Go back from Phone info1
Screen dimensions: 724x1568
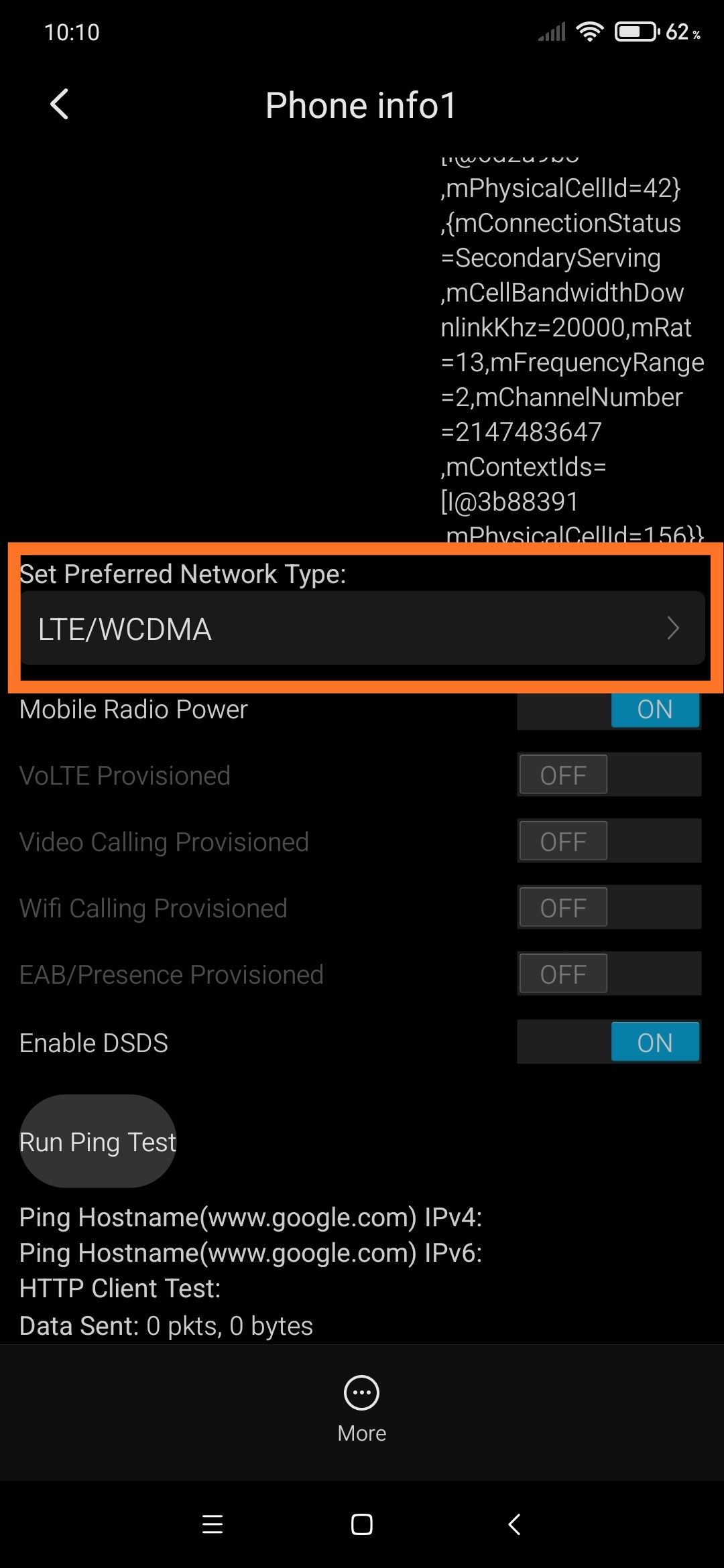(x=59, y=105)
